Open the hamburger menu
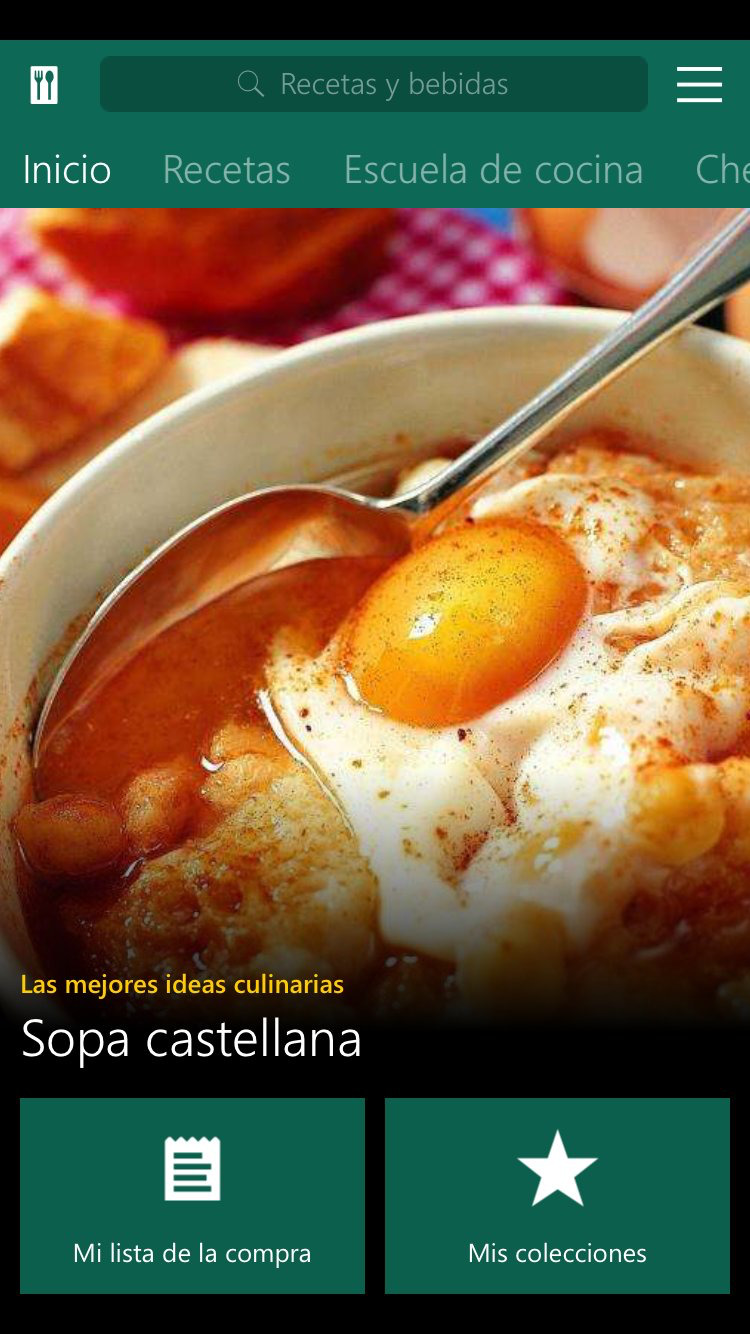This screenshot has width=750, height=1334. pyautogui.click(x=699, y=85)
